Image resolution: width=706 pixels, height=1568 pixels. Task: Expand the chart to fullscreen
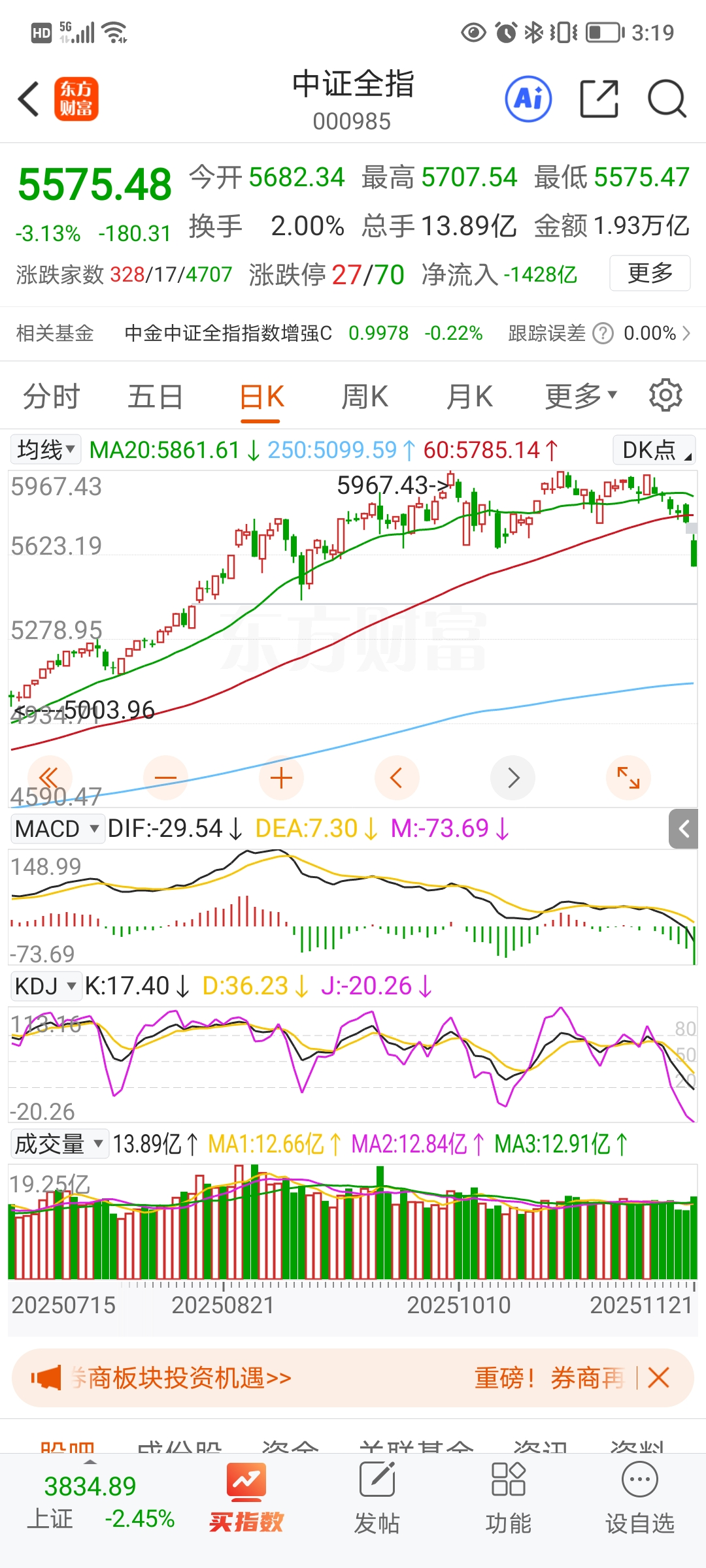(x=628, y=778)
